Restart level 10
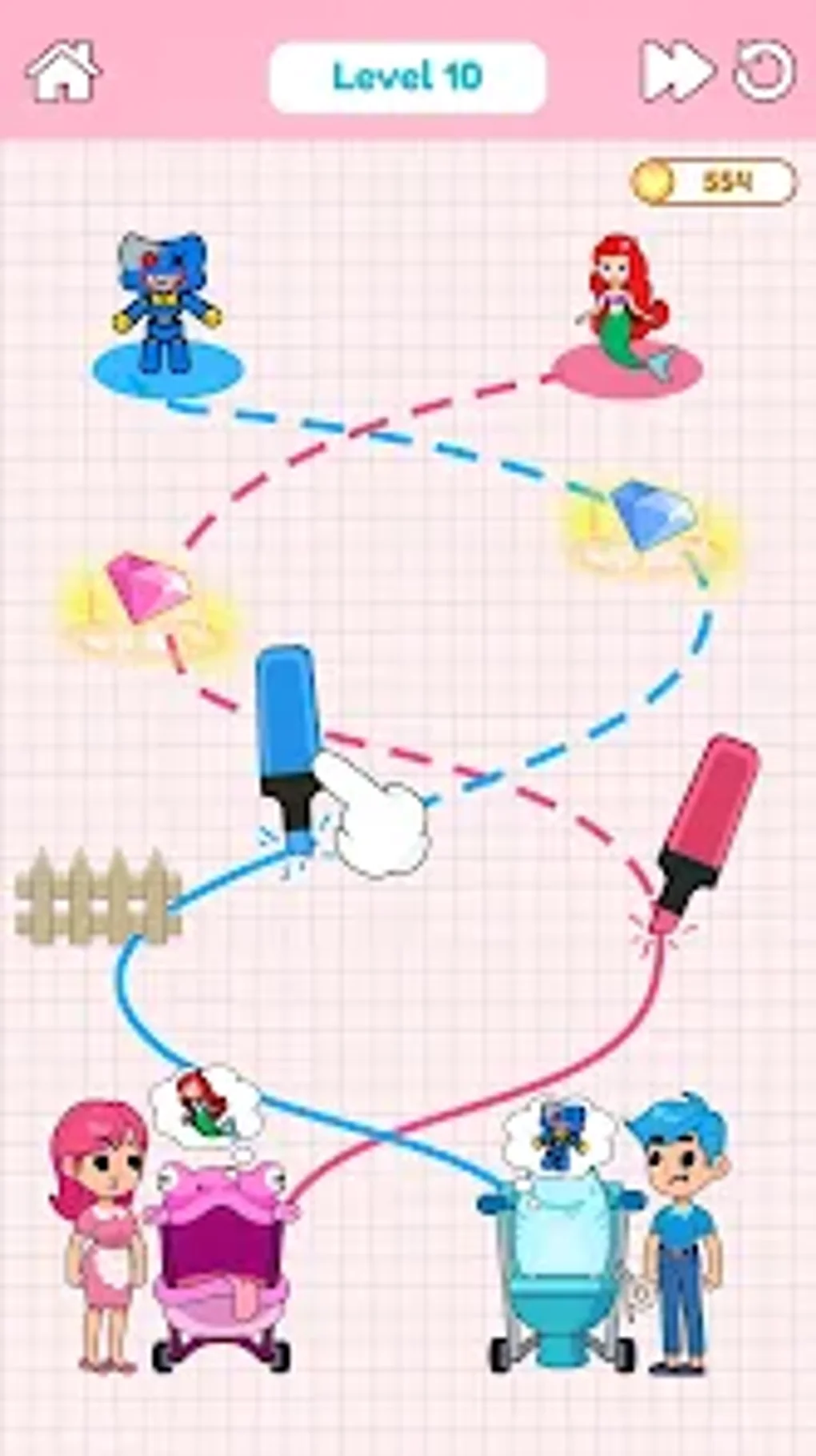Viewport: 816px width, 1456px height. pyautogui.click(x=764, y=72)
